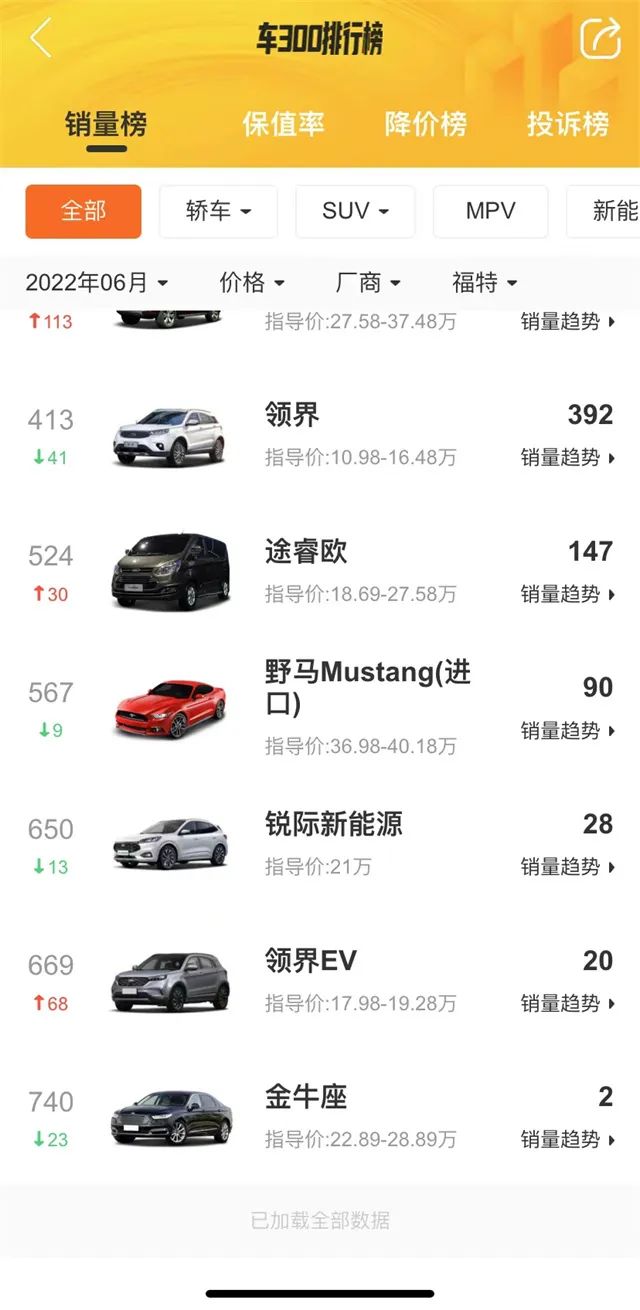Go back with the arrow icon
The height and width of the screenshot is (1310, 640).
tap(41, 39)
